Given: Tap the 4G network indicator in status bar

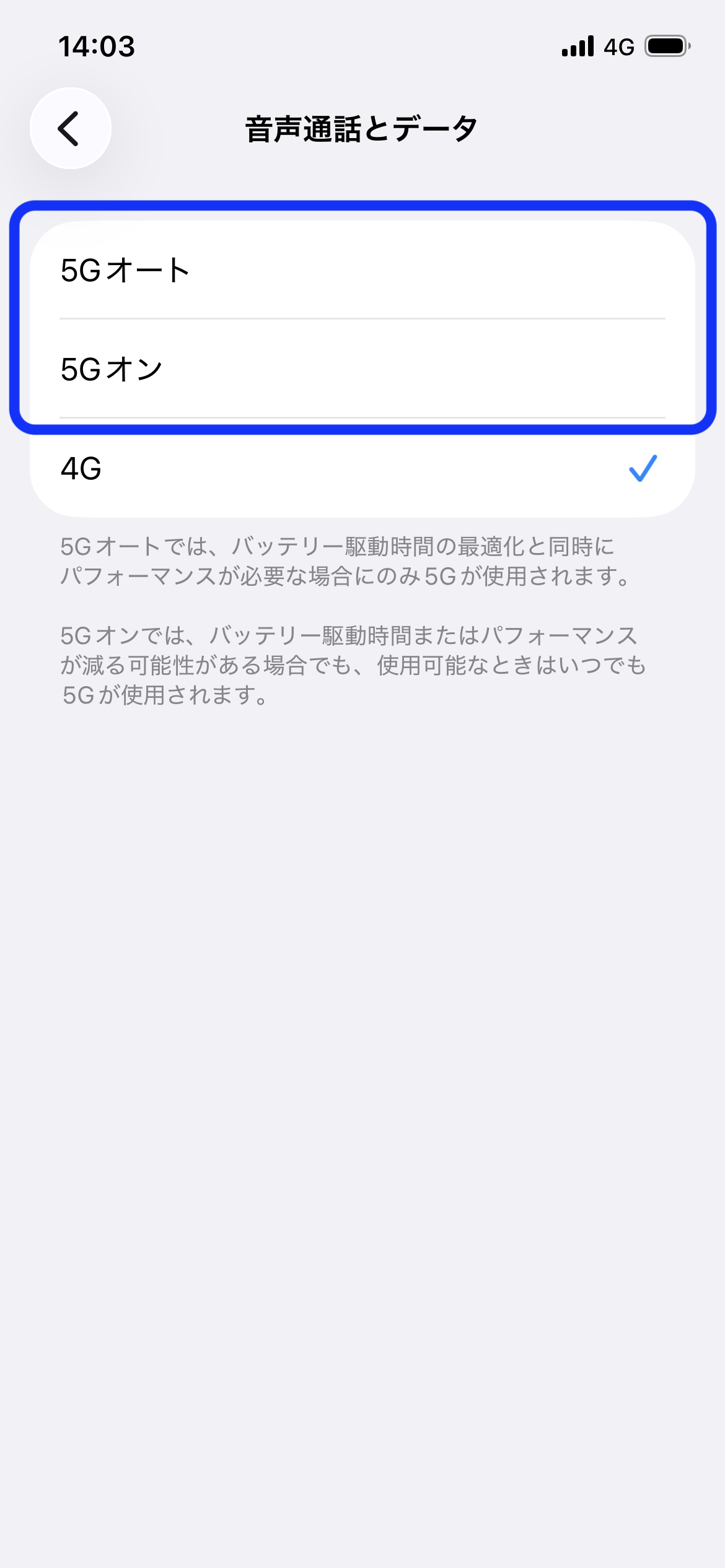Looking at the screenshot, I should click(x=620, y=45).
